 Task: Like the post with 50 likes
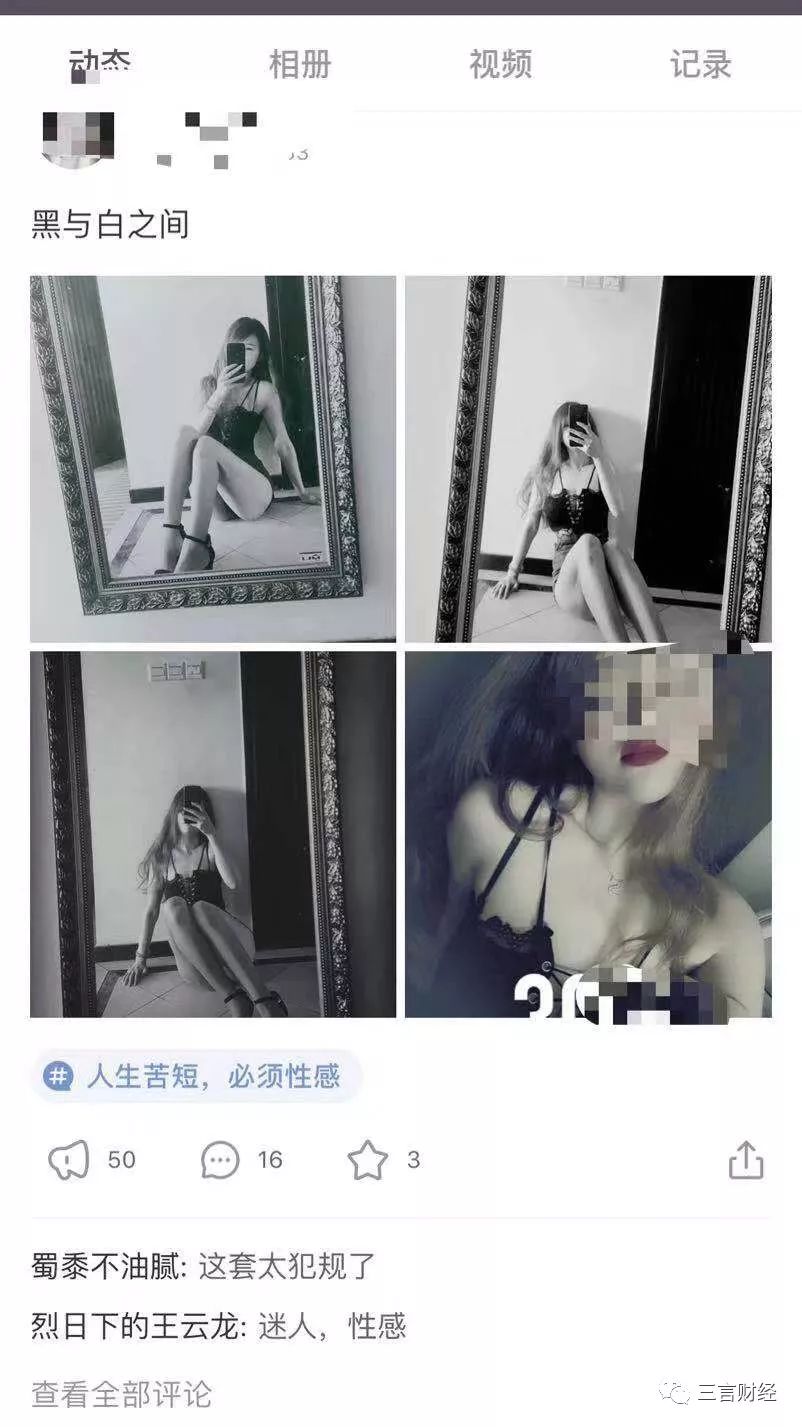click(x=70, y=1160)
